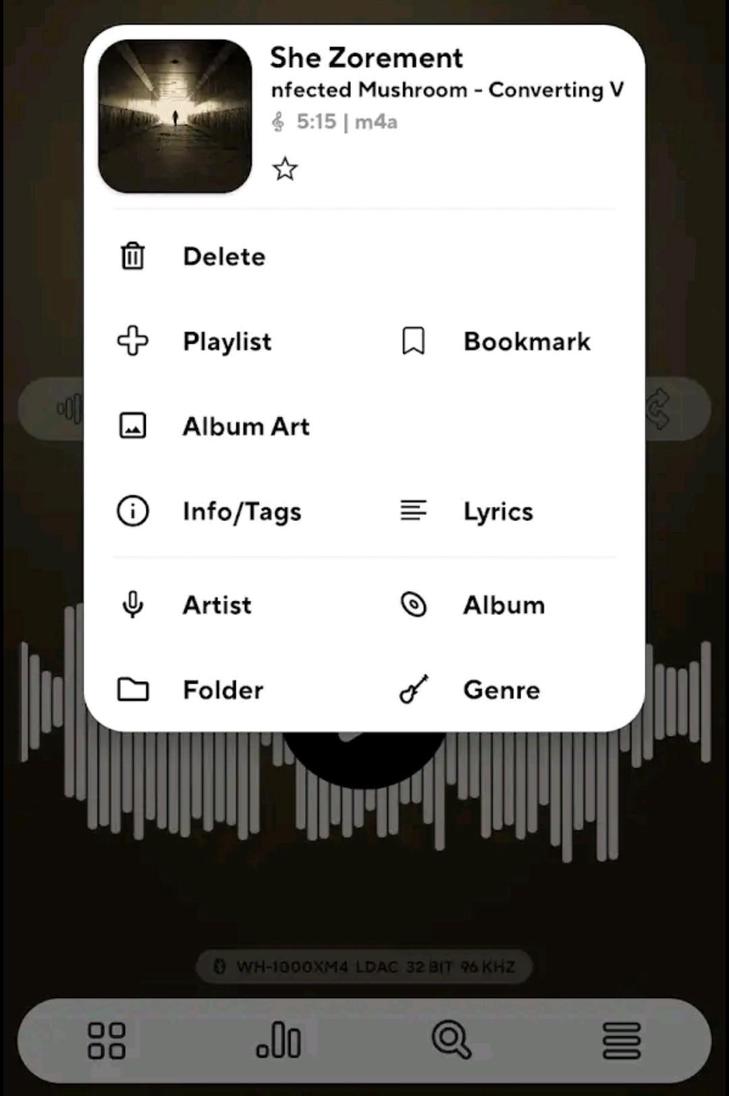
Task: Open Info/Tags for She Zorement
Action: click(x=241, y=511)
